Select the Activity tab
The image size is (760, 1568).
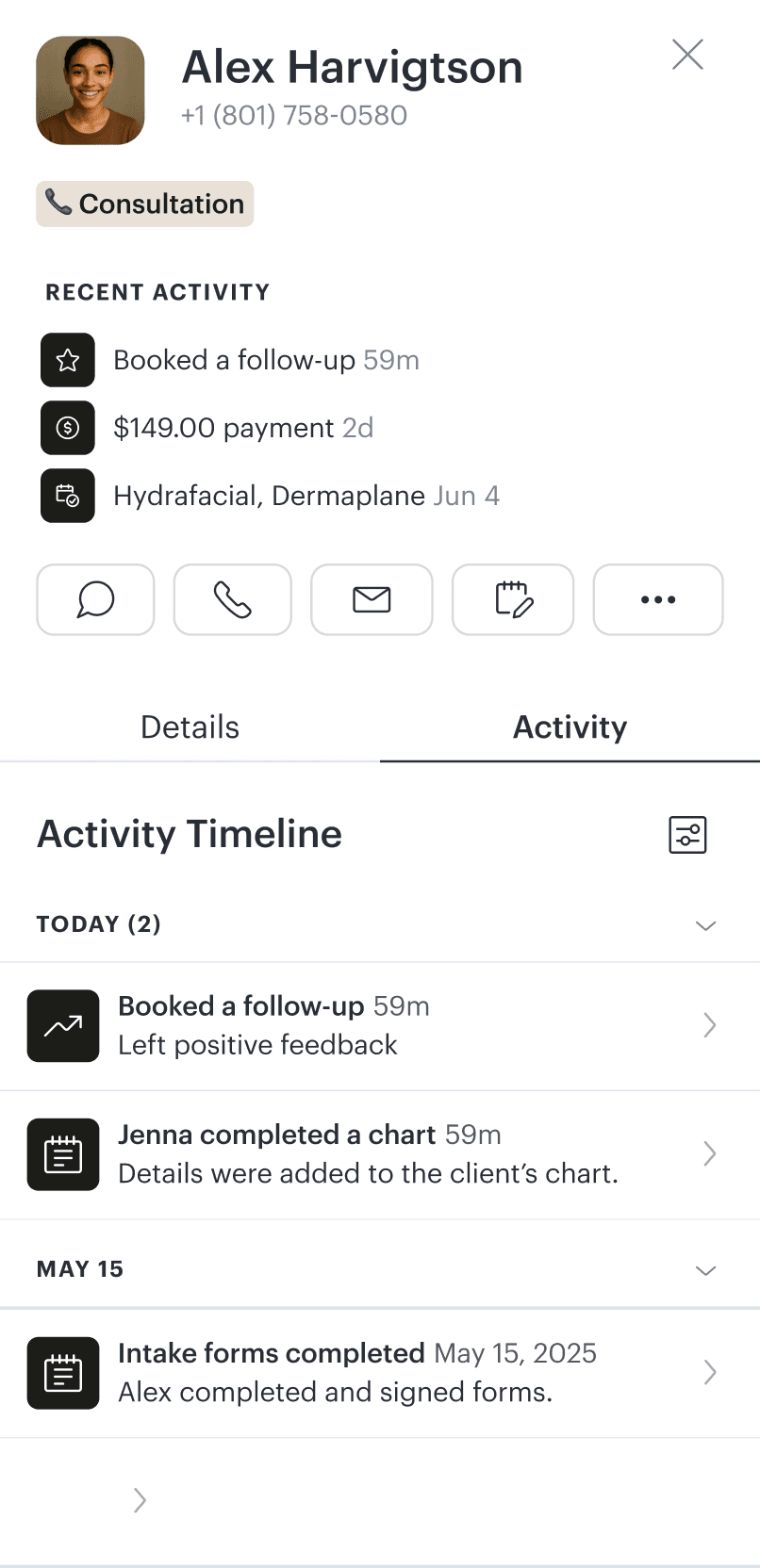570,727
